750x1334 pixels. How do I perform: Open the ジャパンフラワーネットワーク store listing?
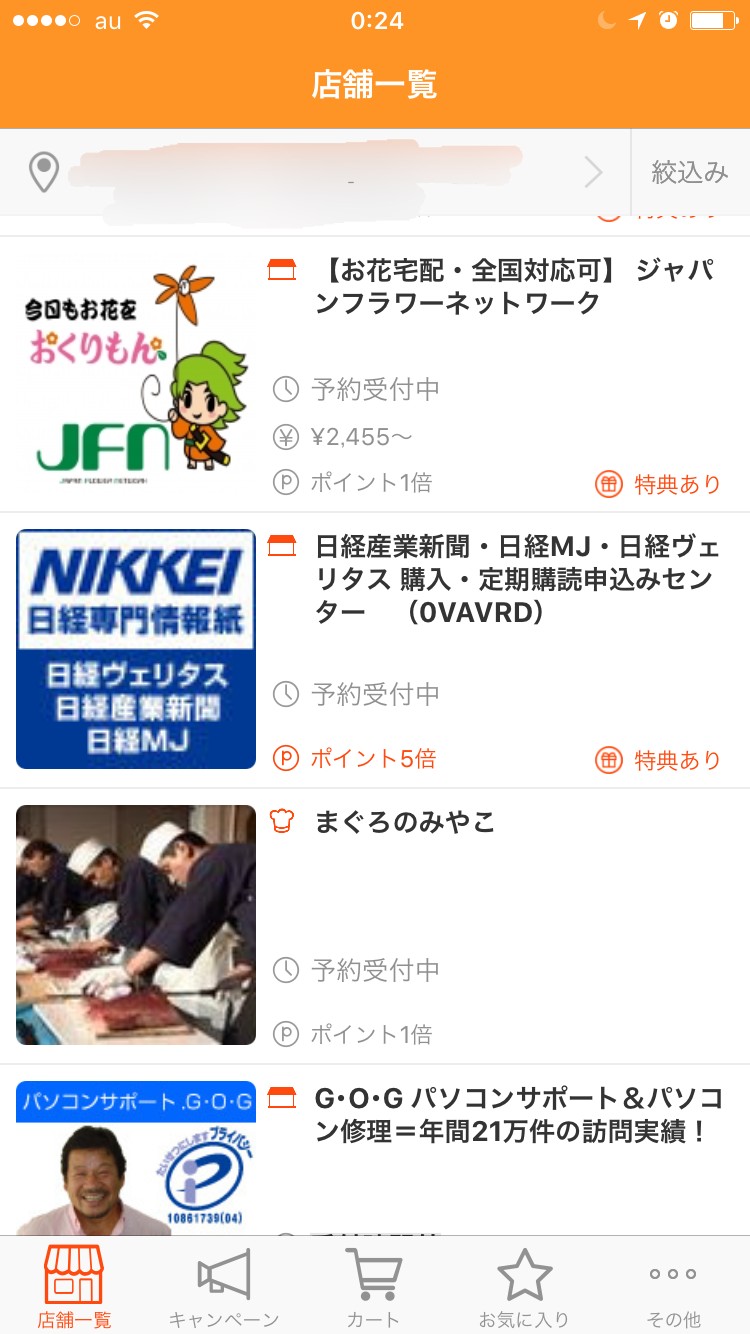pyautogui.click(x=514, y=286)
